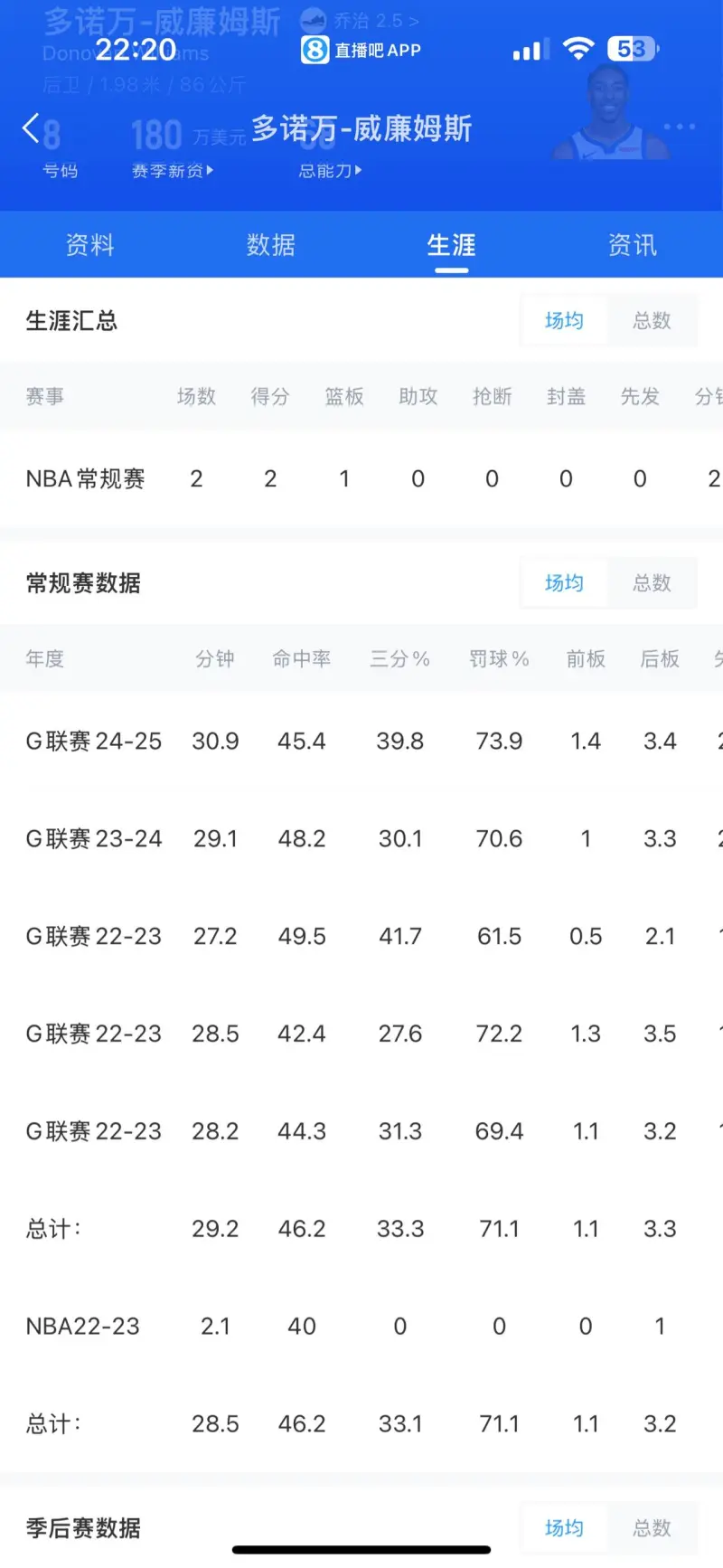Return to the 直播吧 APP
The height and width of the screenshot is (1568, 723).
[361, 50]
